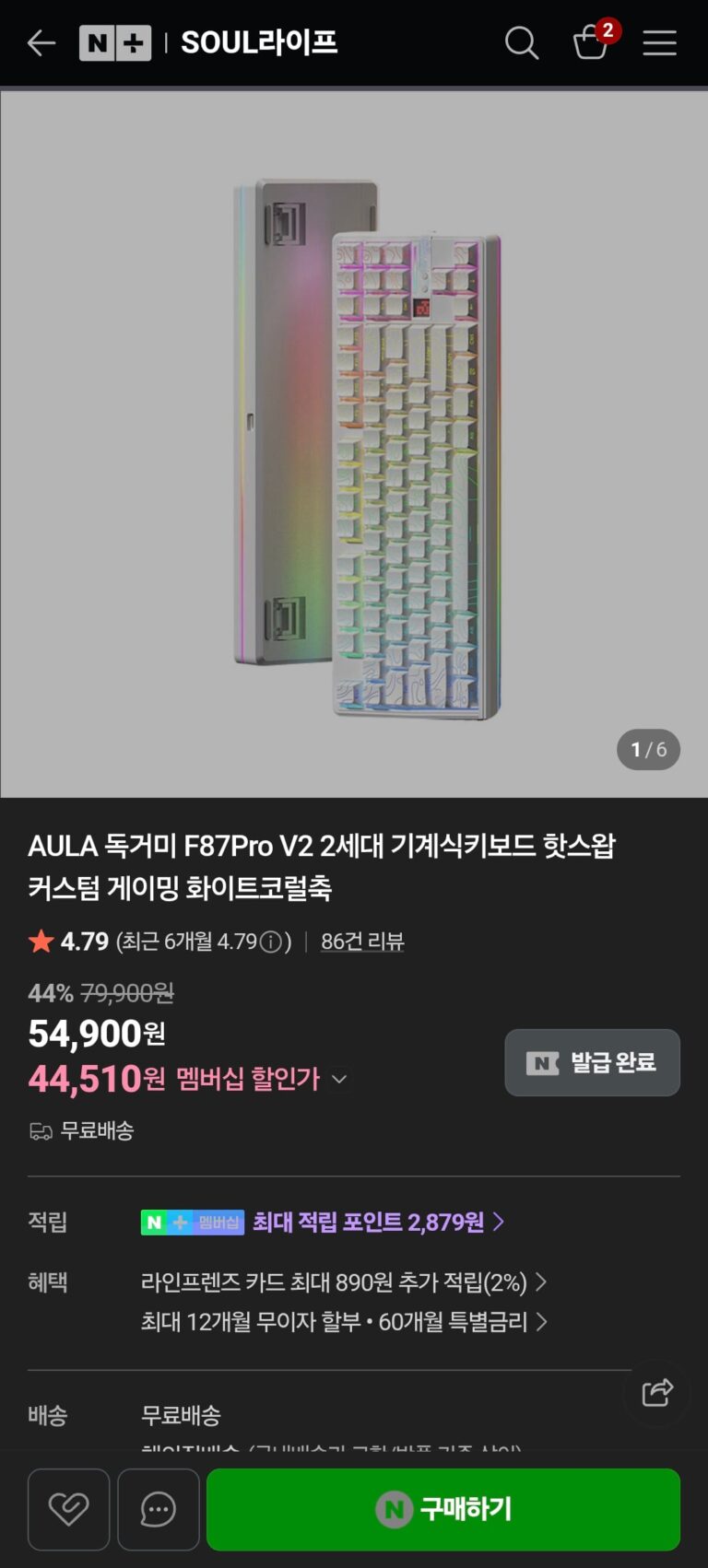
Task: Open the shopping cart with 2 items
Action: tap(591, 42)
